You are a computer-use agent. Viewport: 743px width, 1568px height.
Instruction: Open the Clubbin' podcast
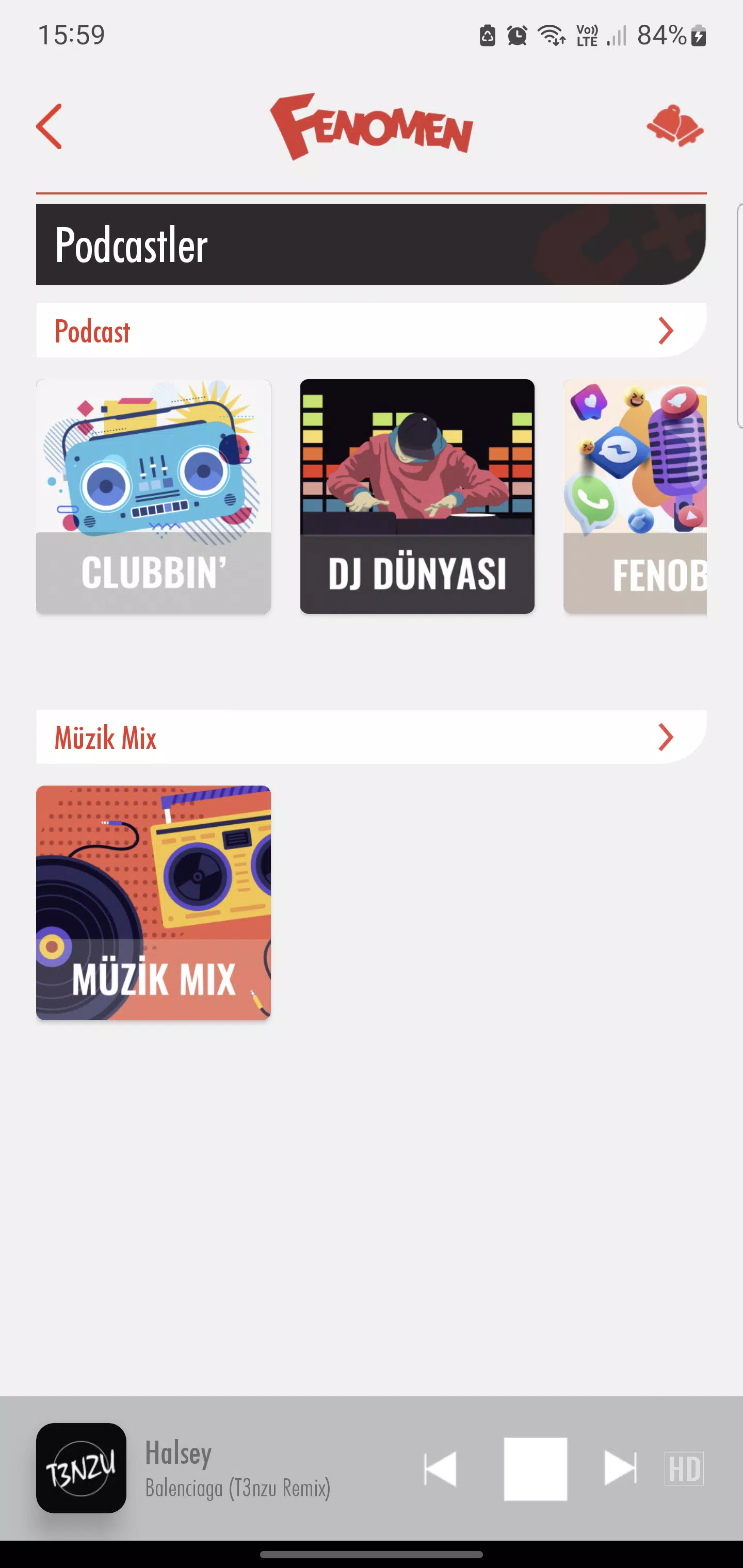153,496
